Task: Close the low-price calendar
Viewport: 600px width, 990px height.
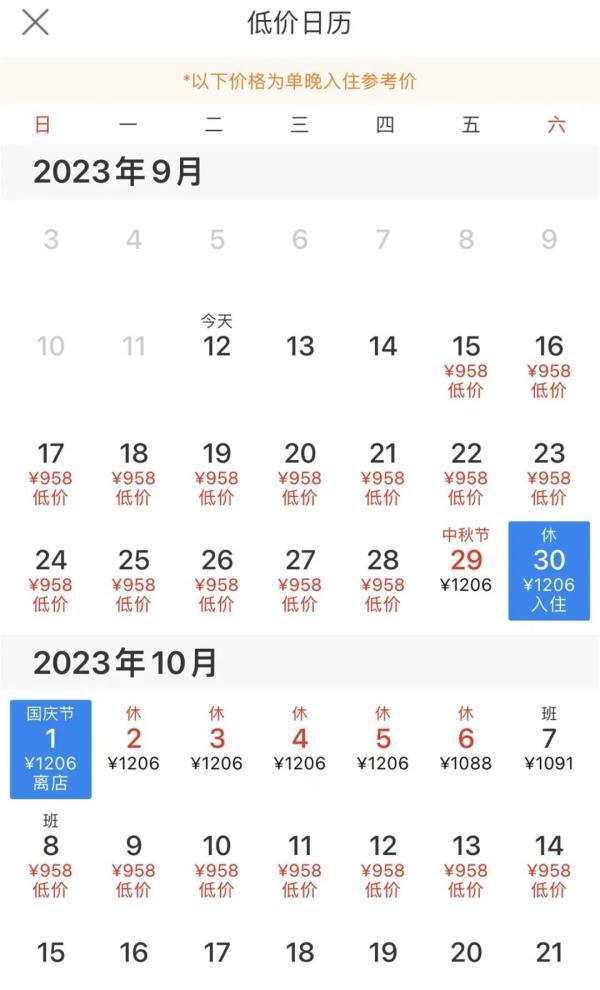Action: click(x=36, y=22)
